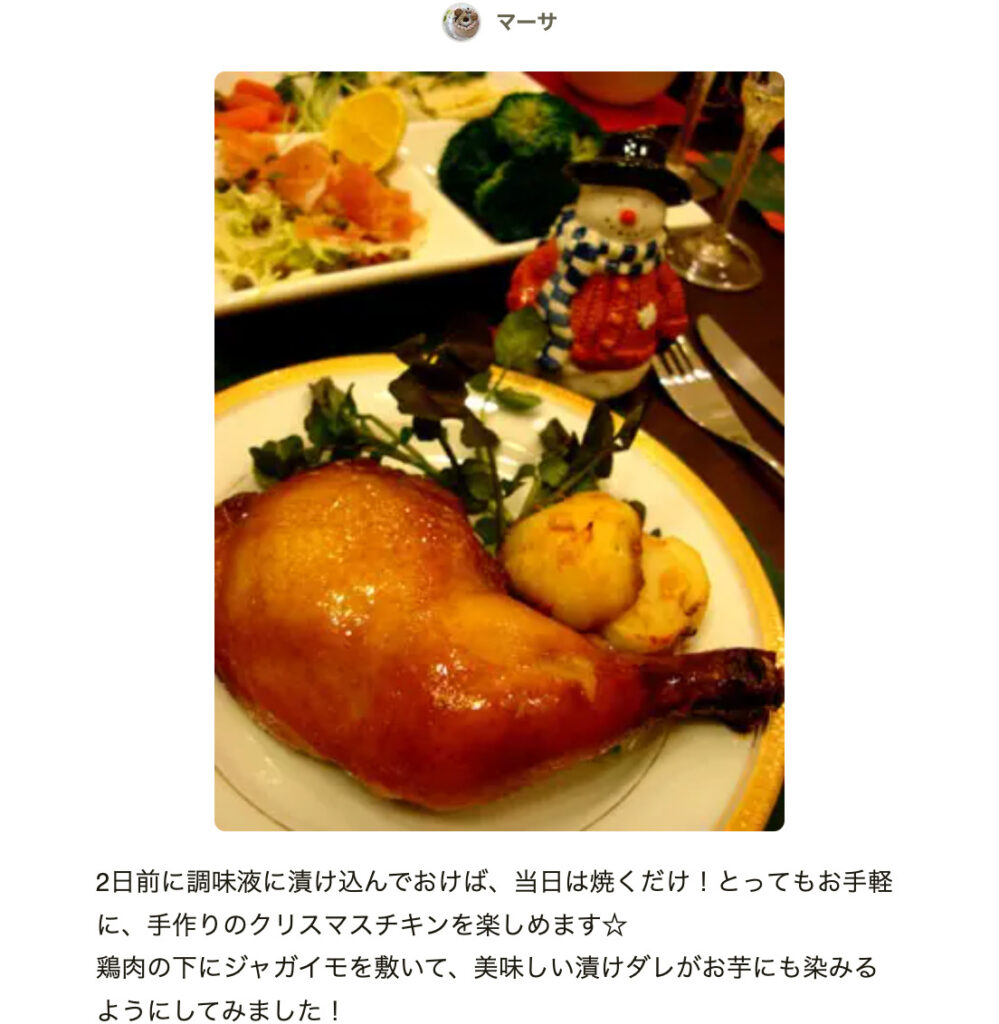Open the Christmas chicken recipe photo

pyautogui.click(x=499, y=450)
